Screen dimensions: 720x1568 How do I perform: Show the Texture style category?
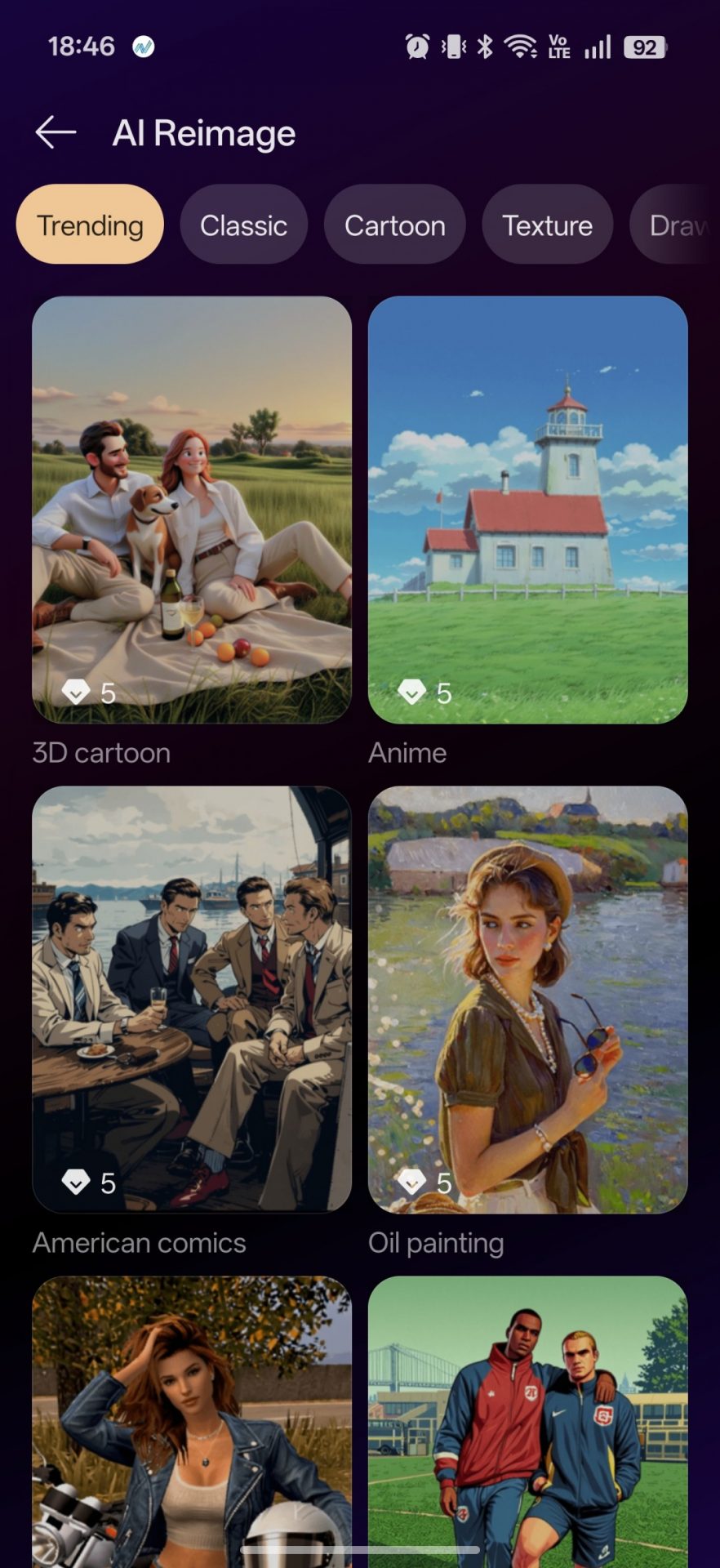547,225
